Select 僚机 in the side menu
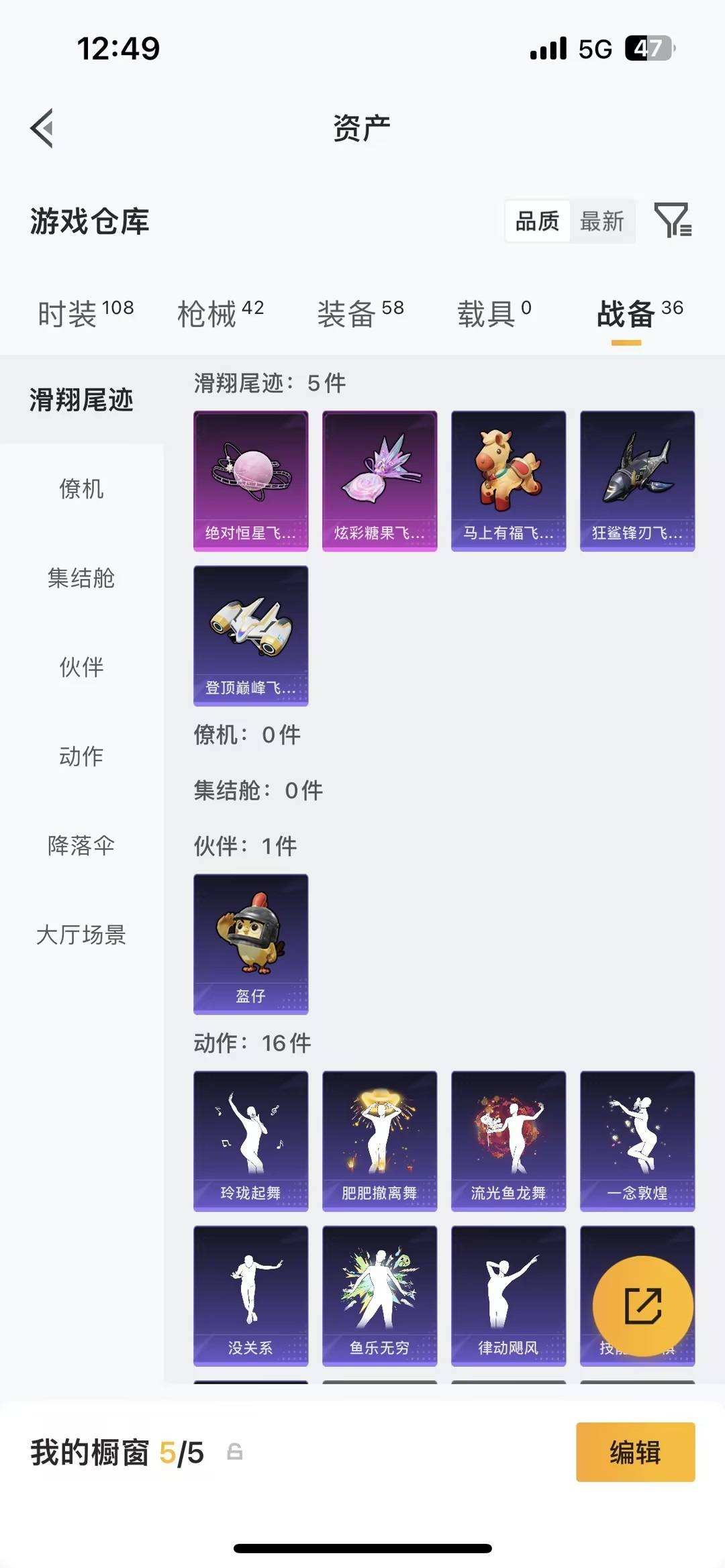This screenshot has height=1568, width=725. (81, 488)
